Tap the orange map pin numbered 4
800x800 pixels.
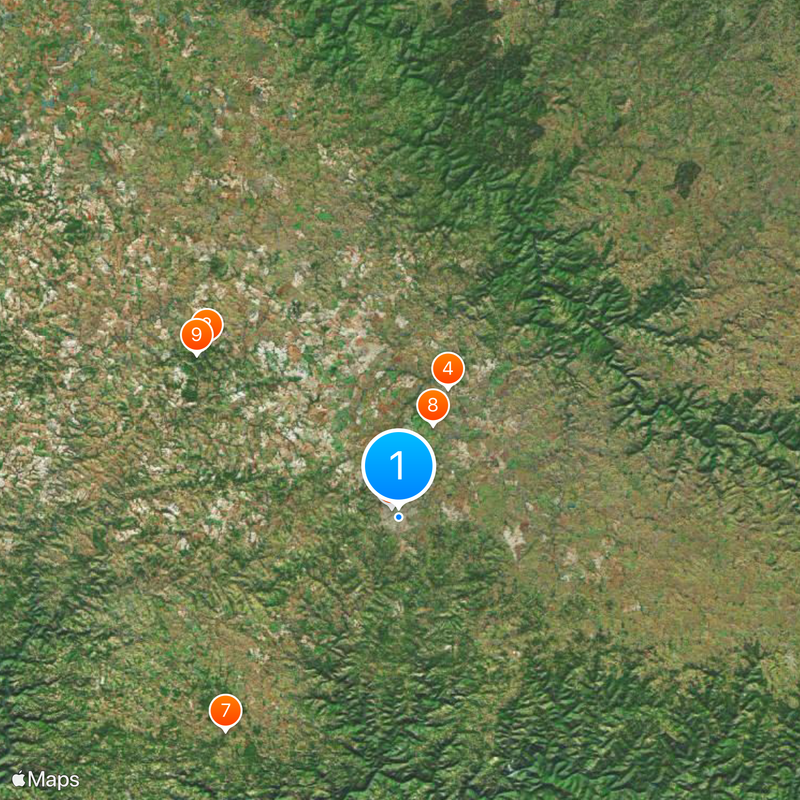tap(448, 369)
